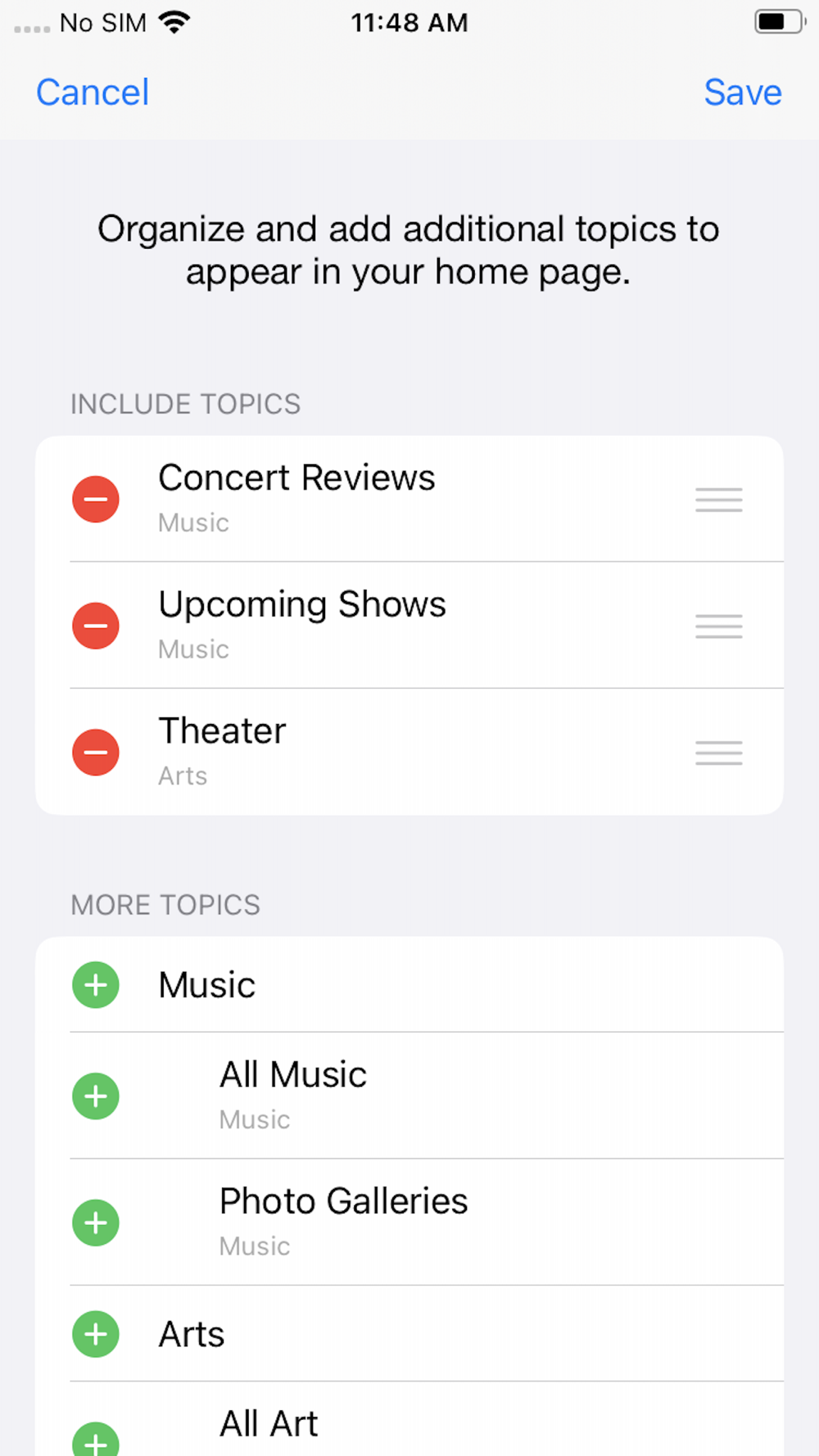Add All Art topic
819x1456 pixels.
96,1440
